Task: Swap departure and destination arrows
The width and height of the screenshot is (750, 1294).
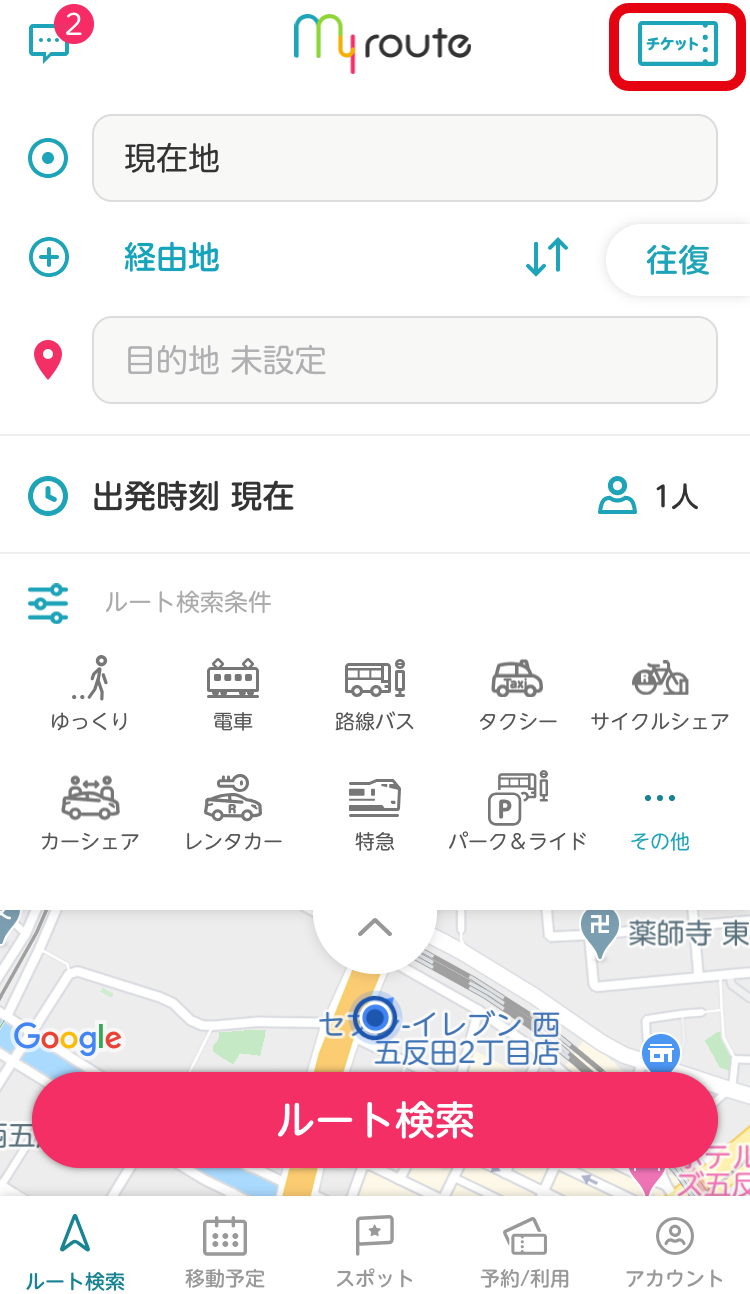Action: coord(547,258)
